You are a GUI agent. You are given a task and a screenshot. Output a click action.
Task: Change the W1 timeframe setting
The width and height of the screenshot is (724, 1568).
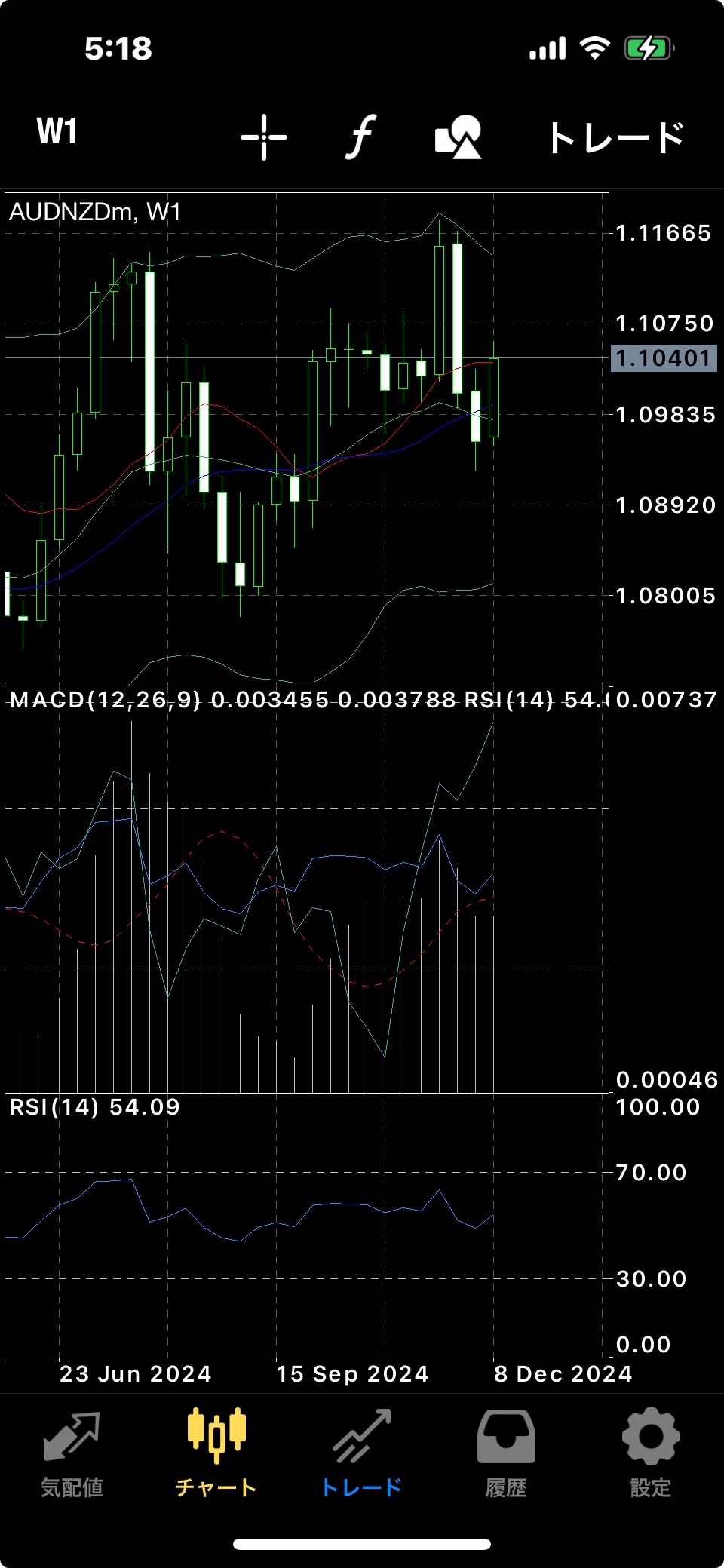(x=57, y=131)
